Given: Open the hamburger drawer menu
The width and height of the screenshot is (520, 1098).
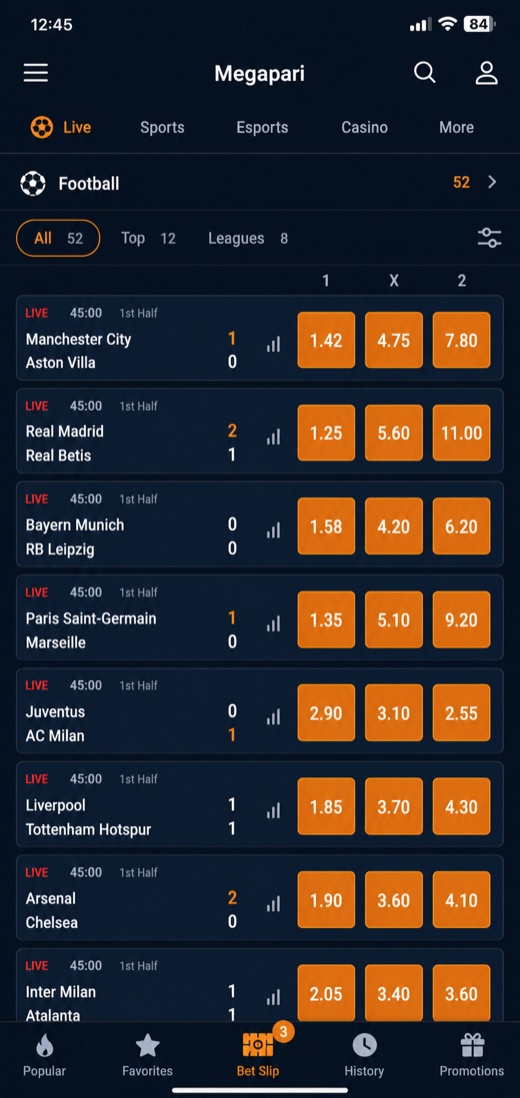Looking at the screenshot, I should [x=36, y=73].
